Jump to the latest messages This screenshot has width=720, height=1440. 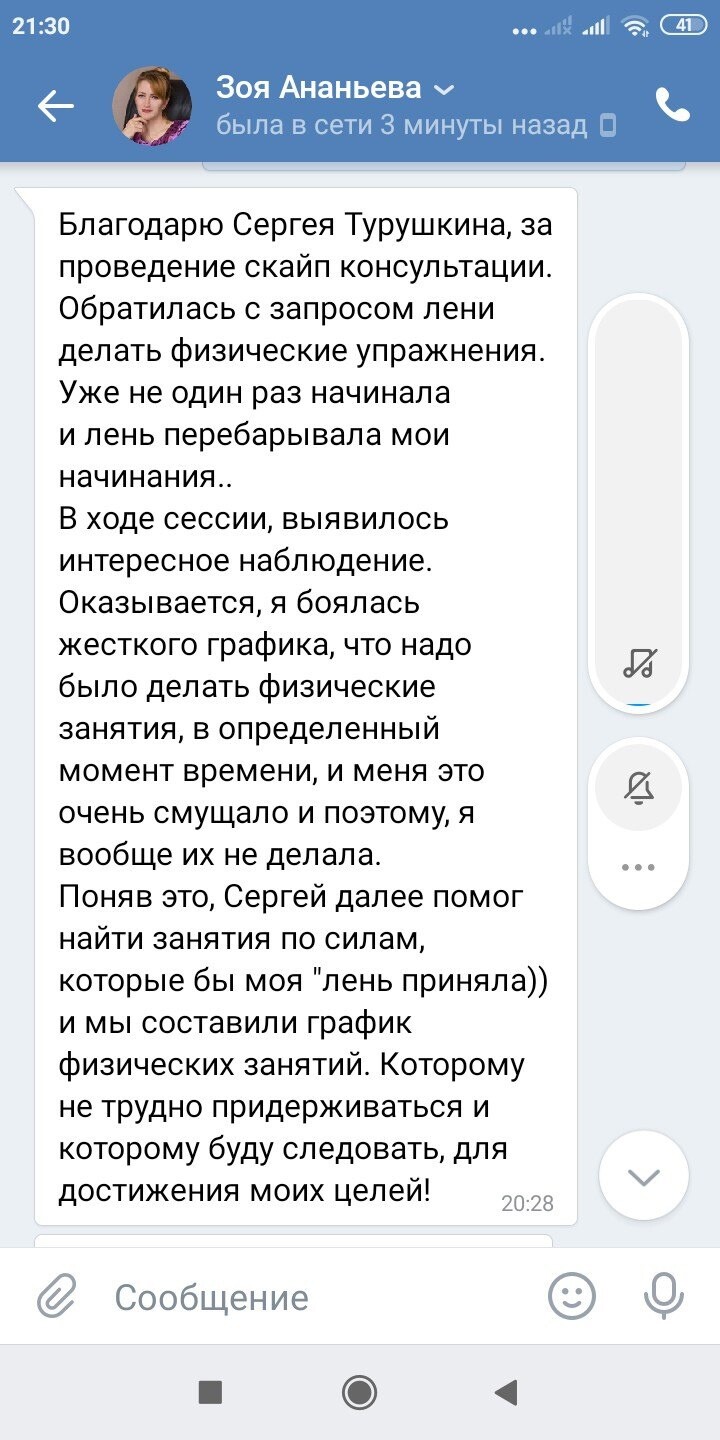[x=643, y=1176]
